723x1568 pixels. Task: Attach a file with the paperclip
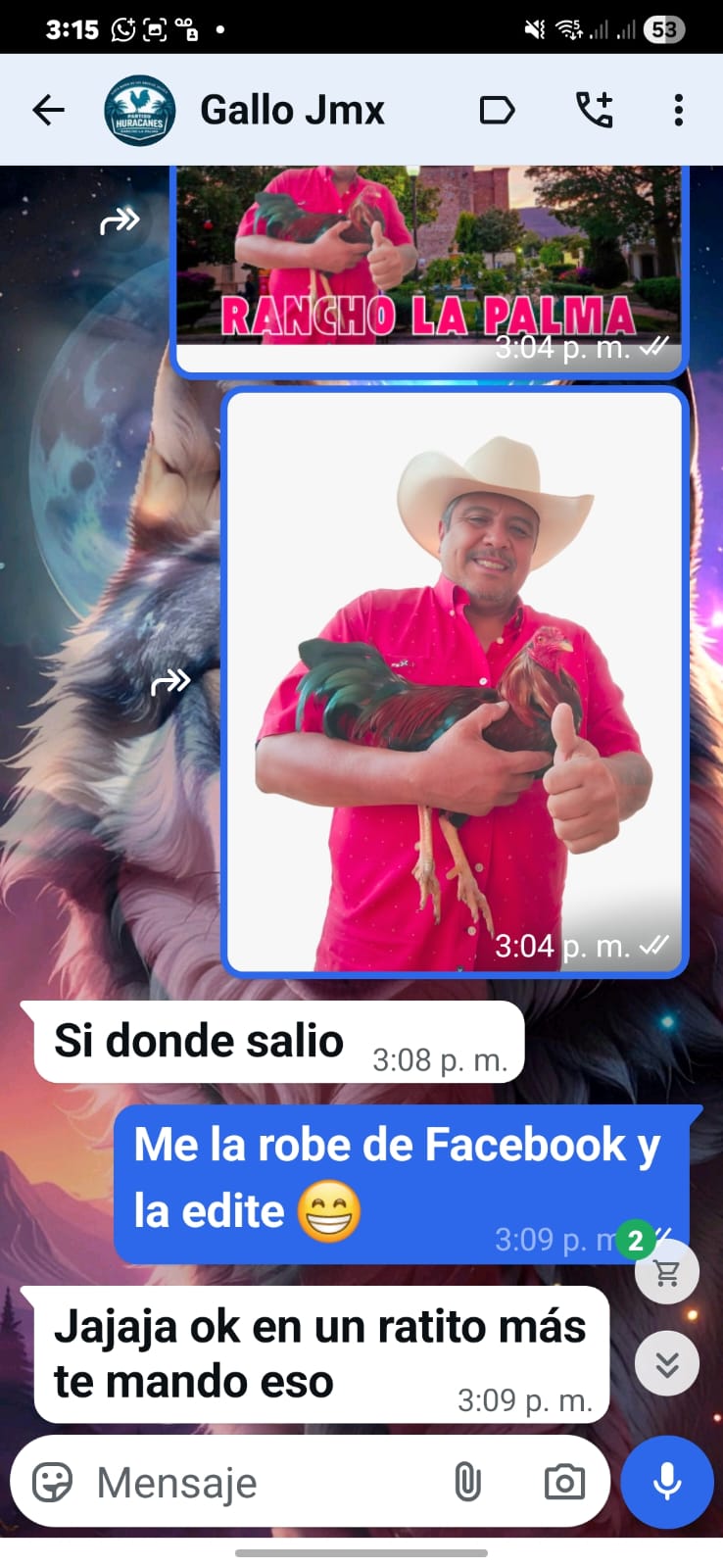(x=467, y=1482)
